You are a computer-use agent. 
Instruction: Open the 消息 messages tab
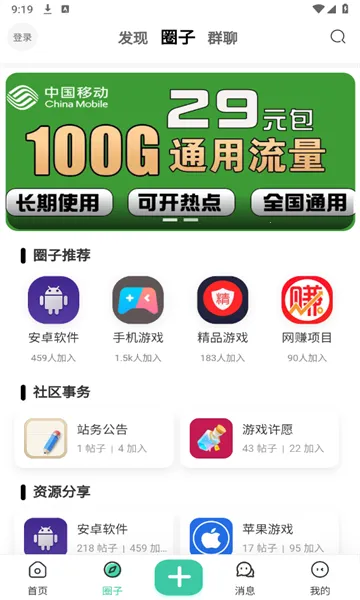click(x=245, y=578)
